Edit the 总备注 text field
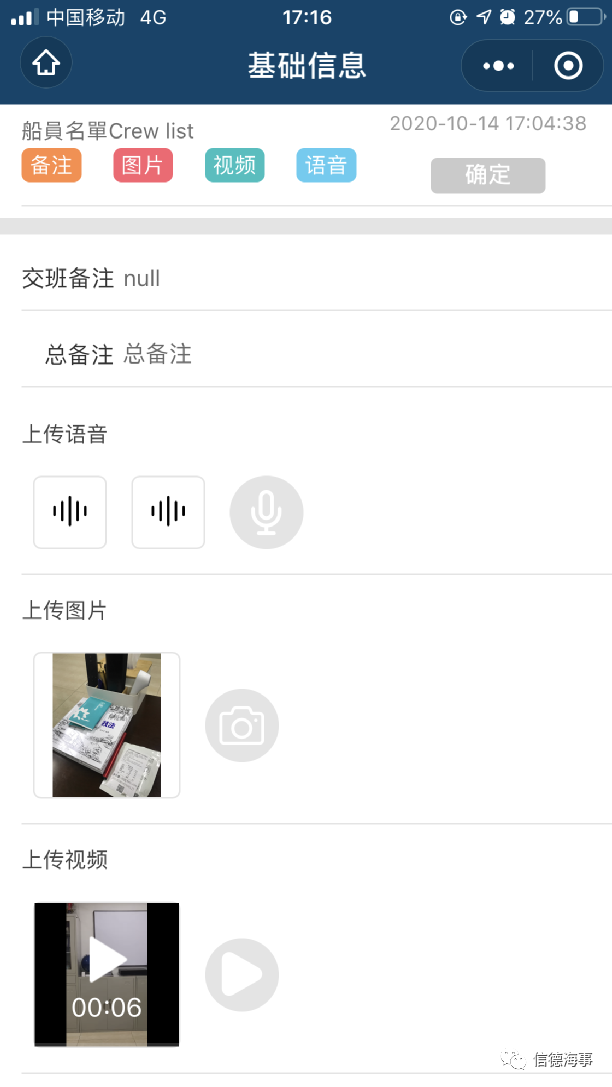Viewport: 612px width, 1087px height. click(360, 354)
